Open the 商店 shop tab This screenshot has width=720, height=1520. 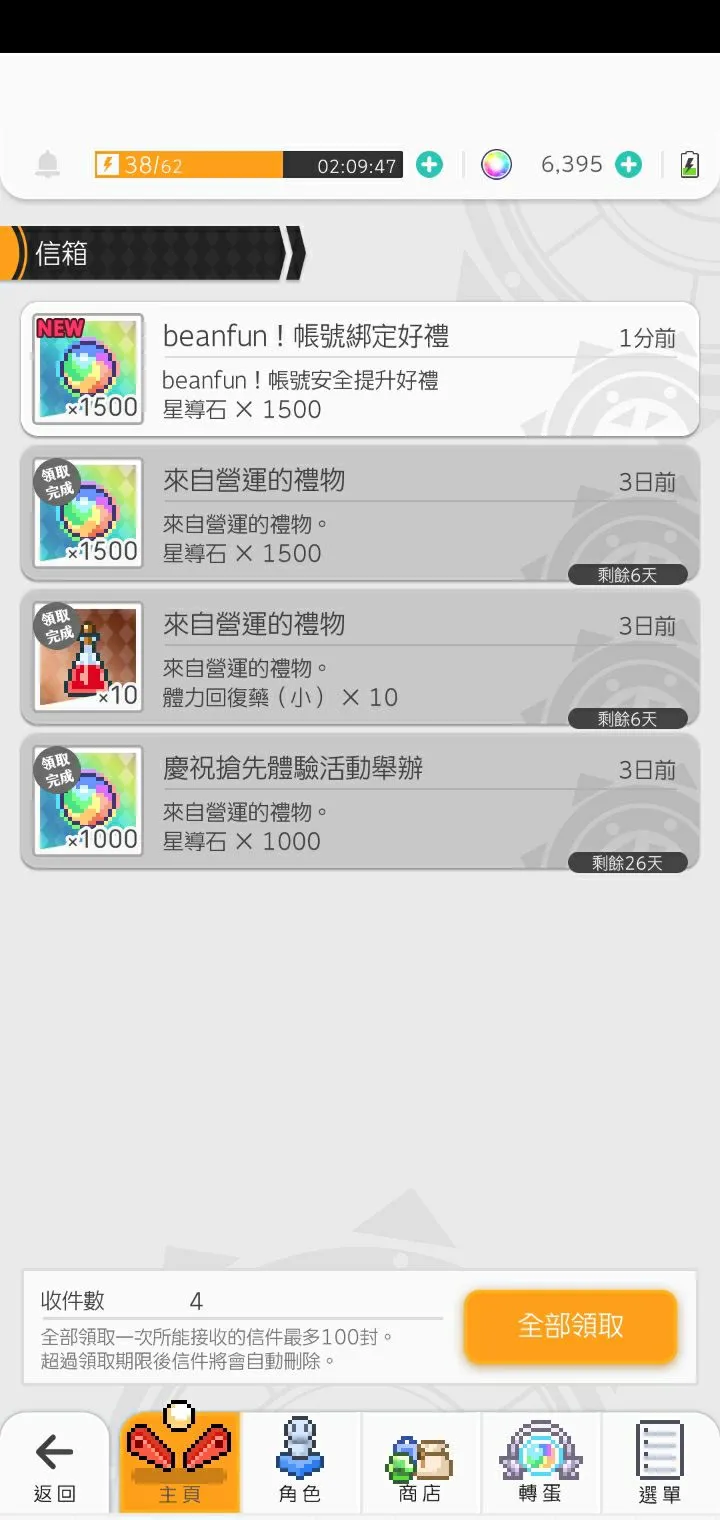pos(420,1465)
